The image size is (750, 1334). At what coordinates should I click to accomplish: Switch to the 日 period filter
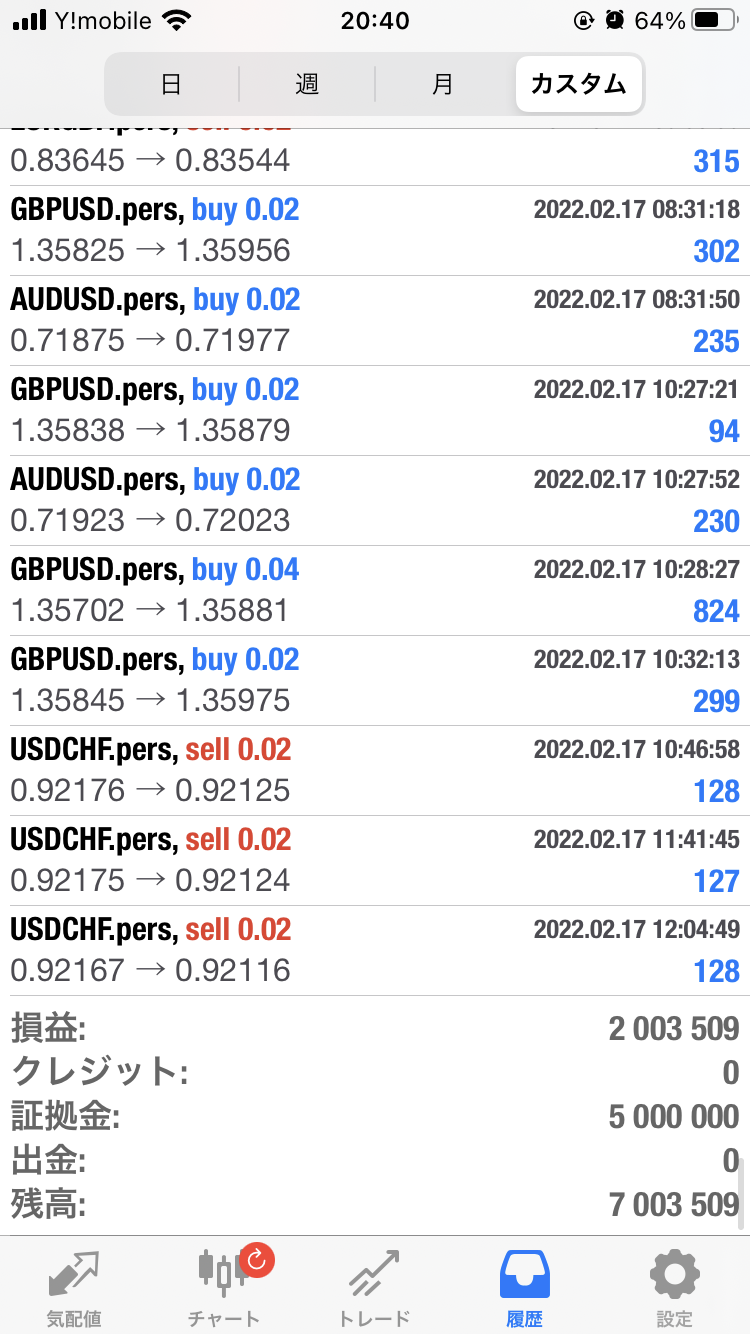[x=171, y=84]
